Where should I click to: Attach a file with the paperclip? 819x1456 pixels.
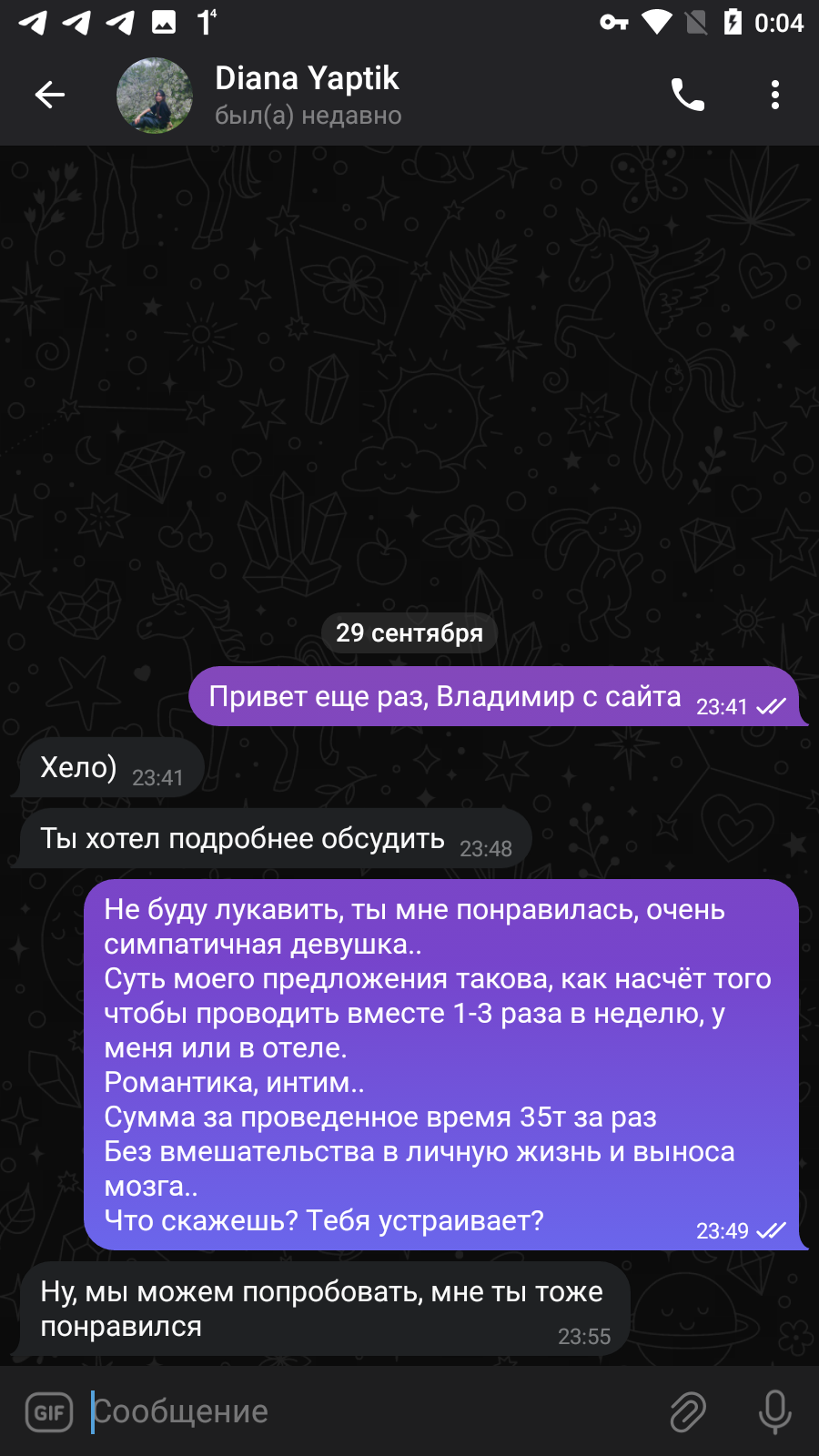688,1412
